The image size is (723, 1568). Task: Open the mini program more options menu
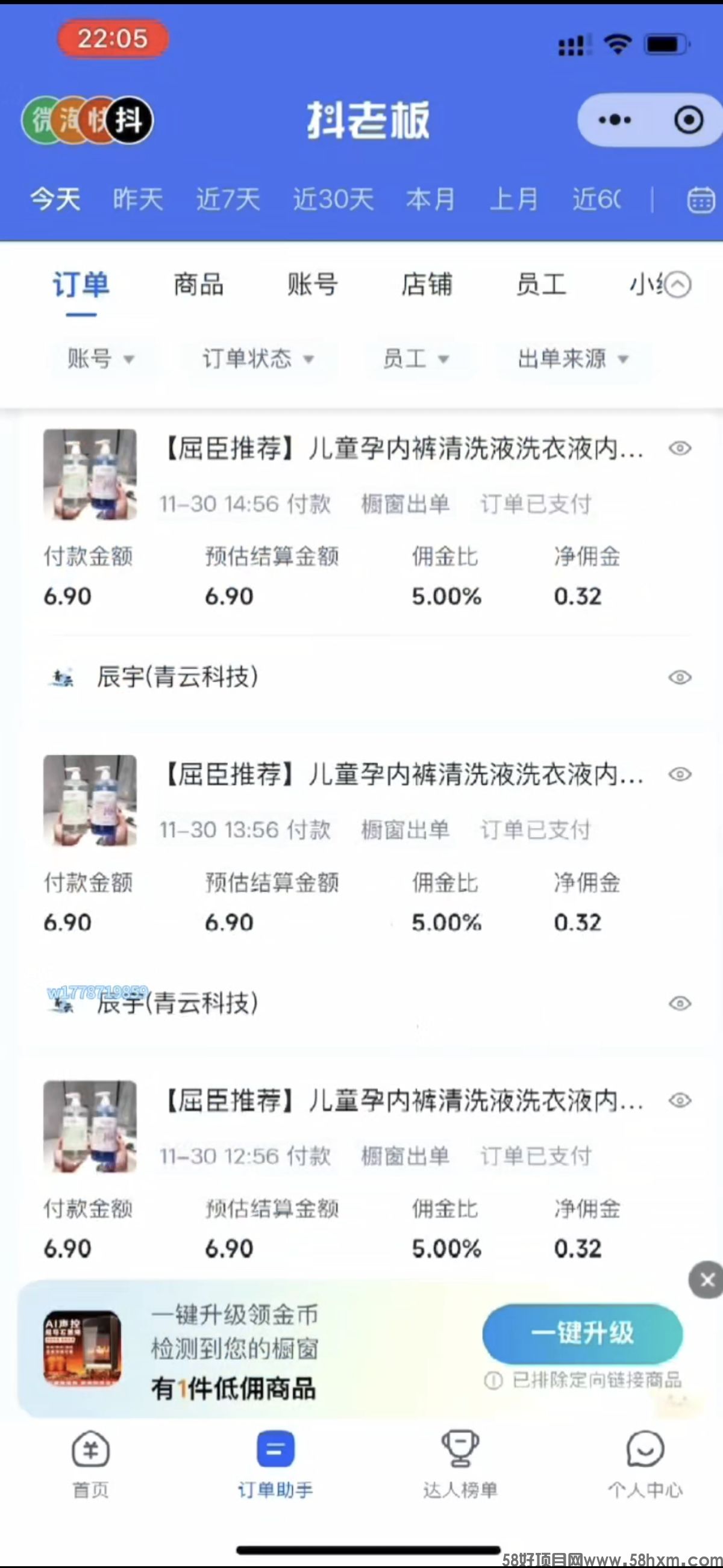(x=615, y=120)
